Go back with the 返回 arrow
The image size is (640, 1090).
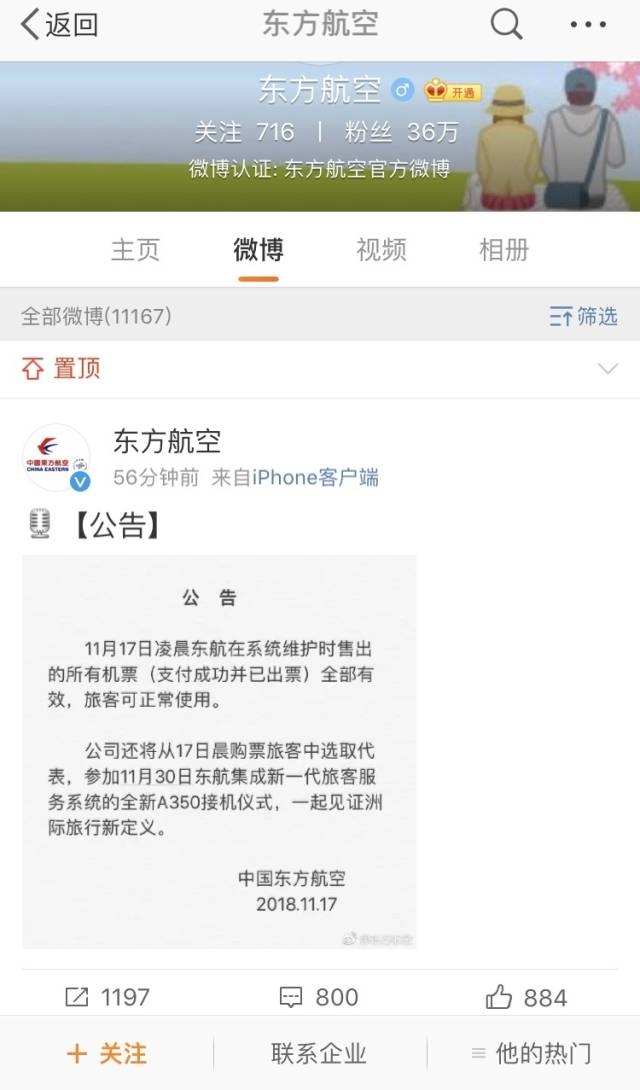point(60,26)
